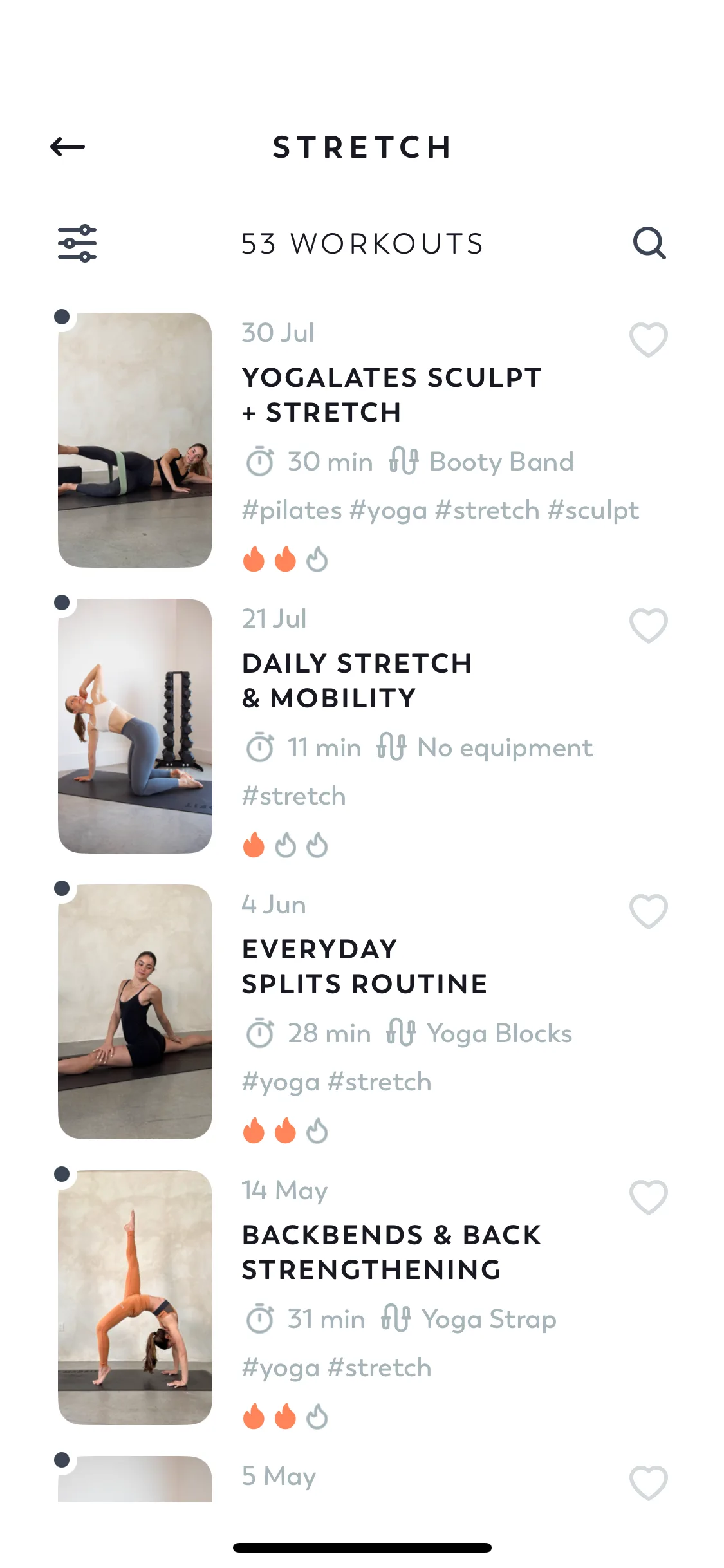This screenshot has width=724, height=1568.
Task: Favorite the 5 May workout
Action: (648, 1482)
